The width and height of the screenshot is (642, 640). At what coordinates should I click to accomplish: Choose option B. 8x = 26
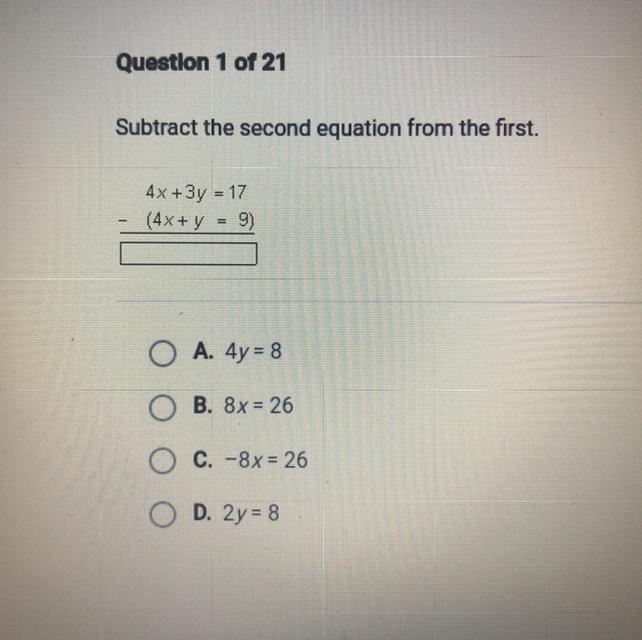163,407
